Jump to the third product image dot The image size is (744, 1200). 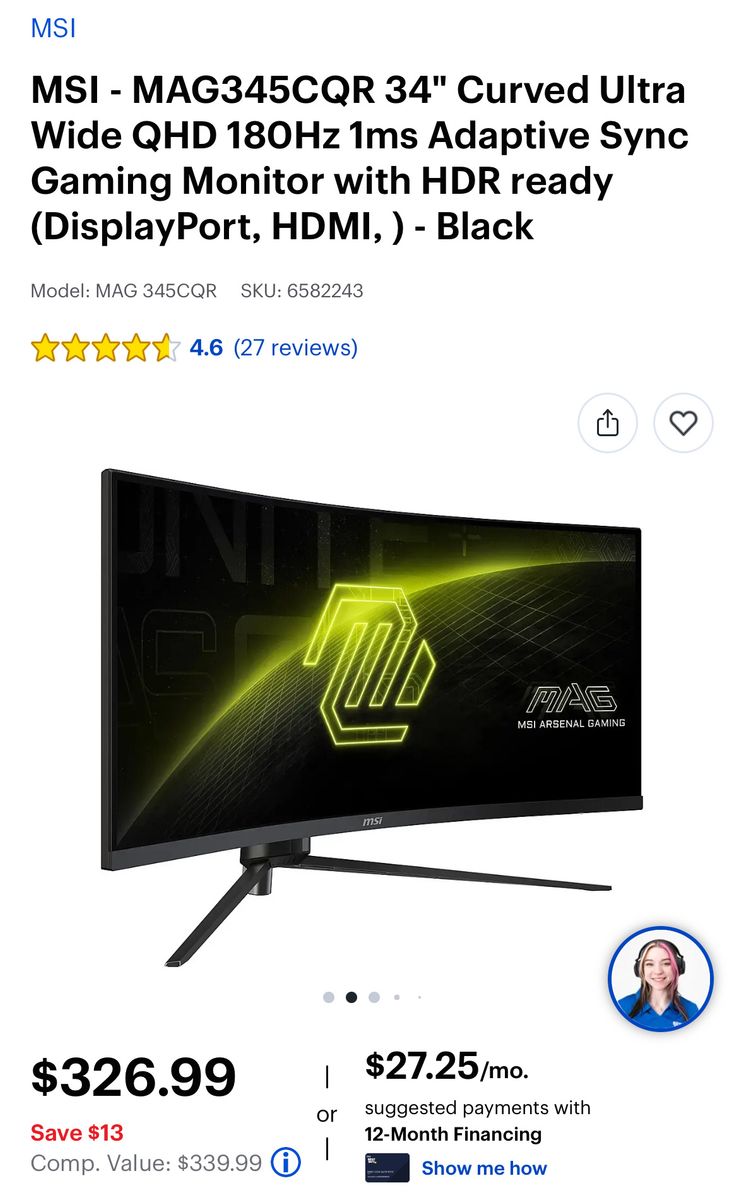(x=374, y=997)
